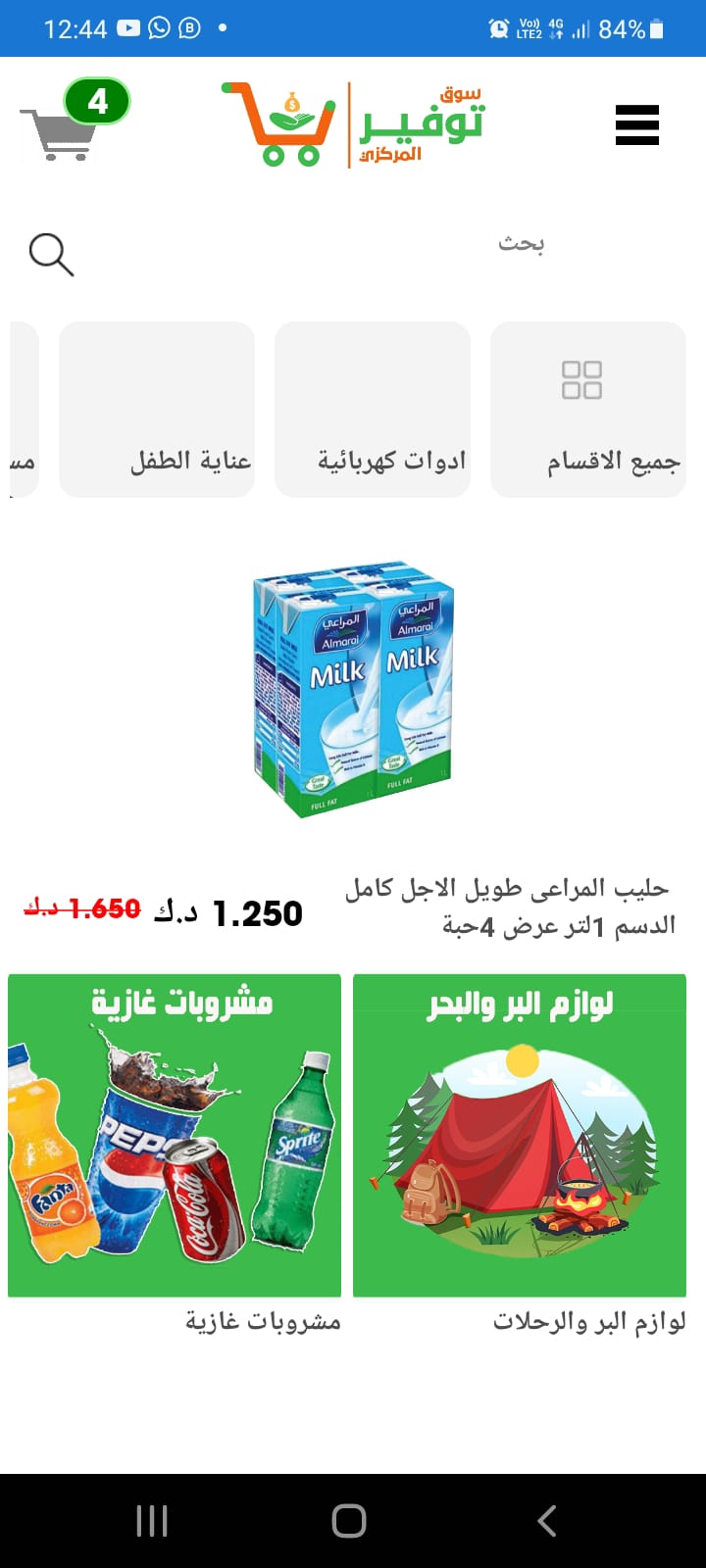This screenshot has height=1568, width=706.
Task: Open recent apps from navigation bar
Action: [x=152, y=1521]
